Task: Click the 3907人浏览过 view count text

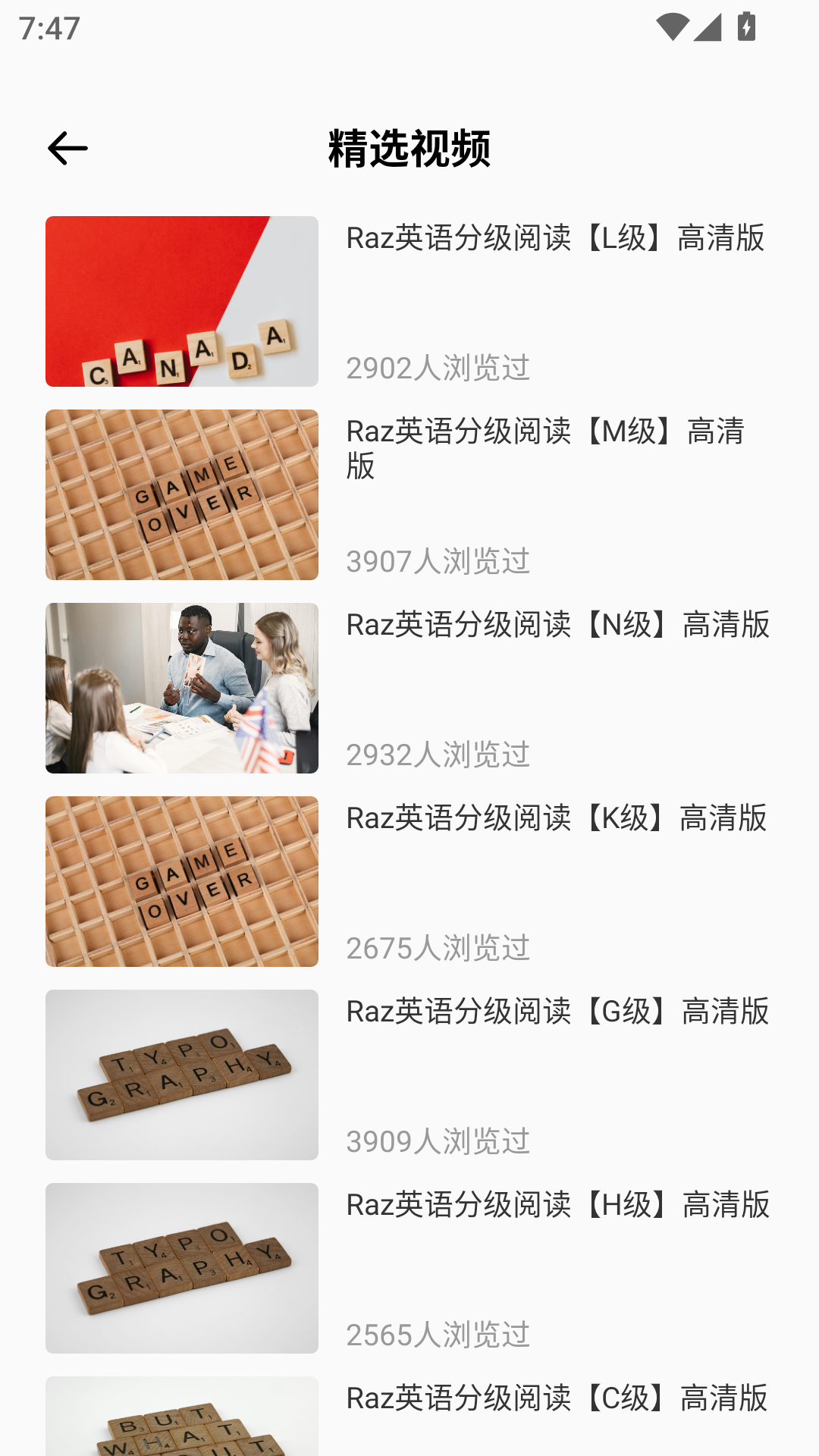Action: point(438,563)
